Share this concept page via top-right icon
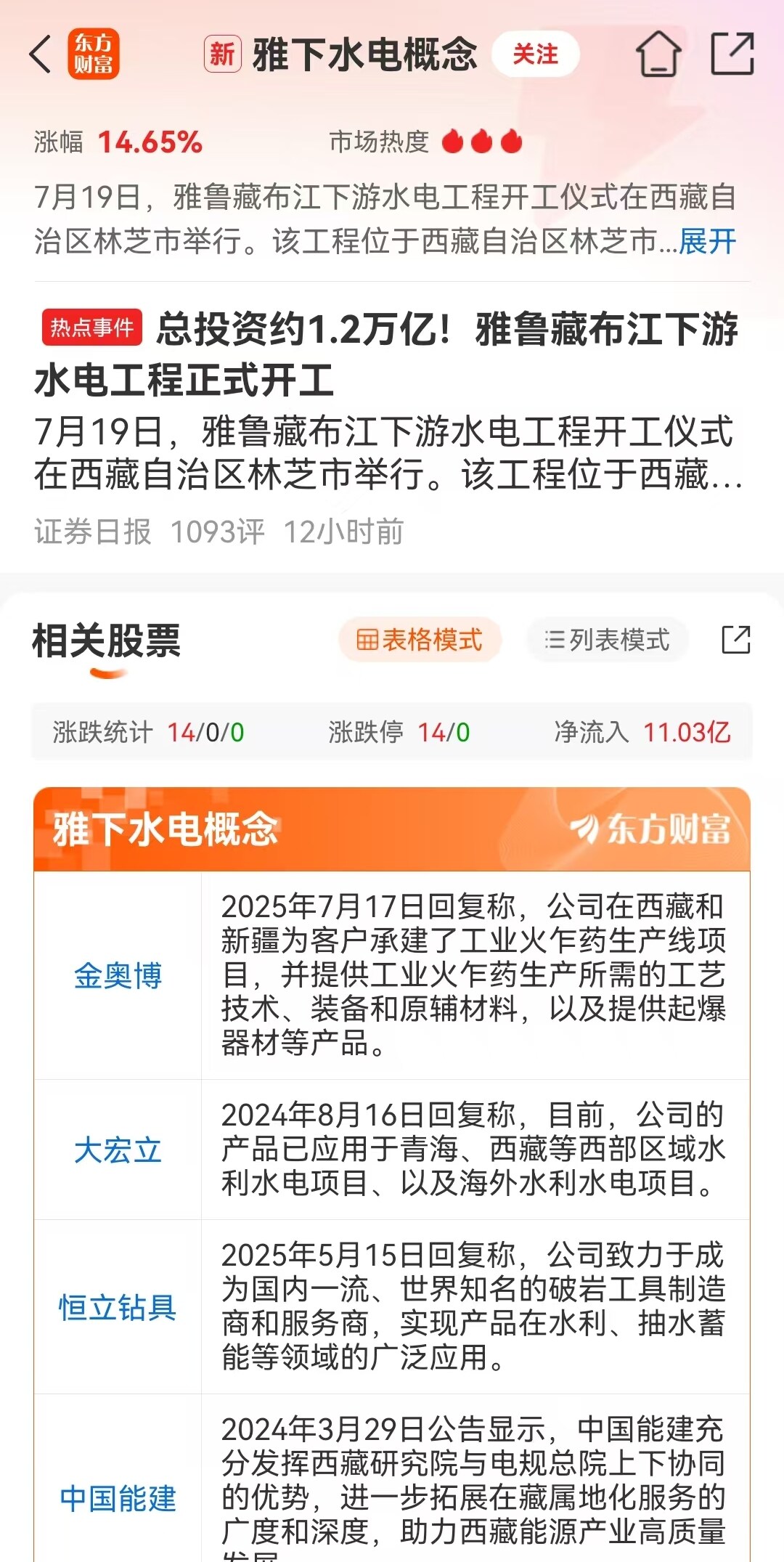This screenshot has width=784, height=1562. [x=732, y=54]
